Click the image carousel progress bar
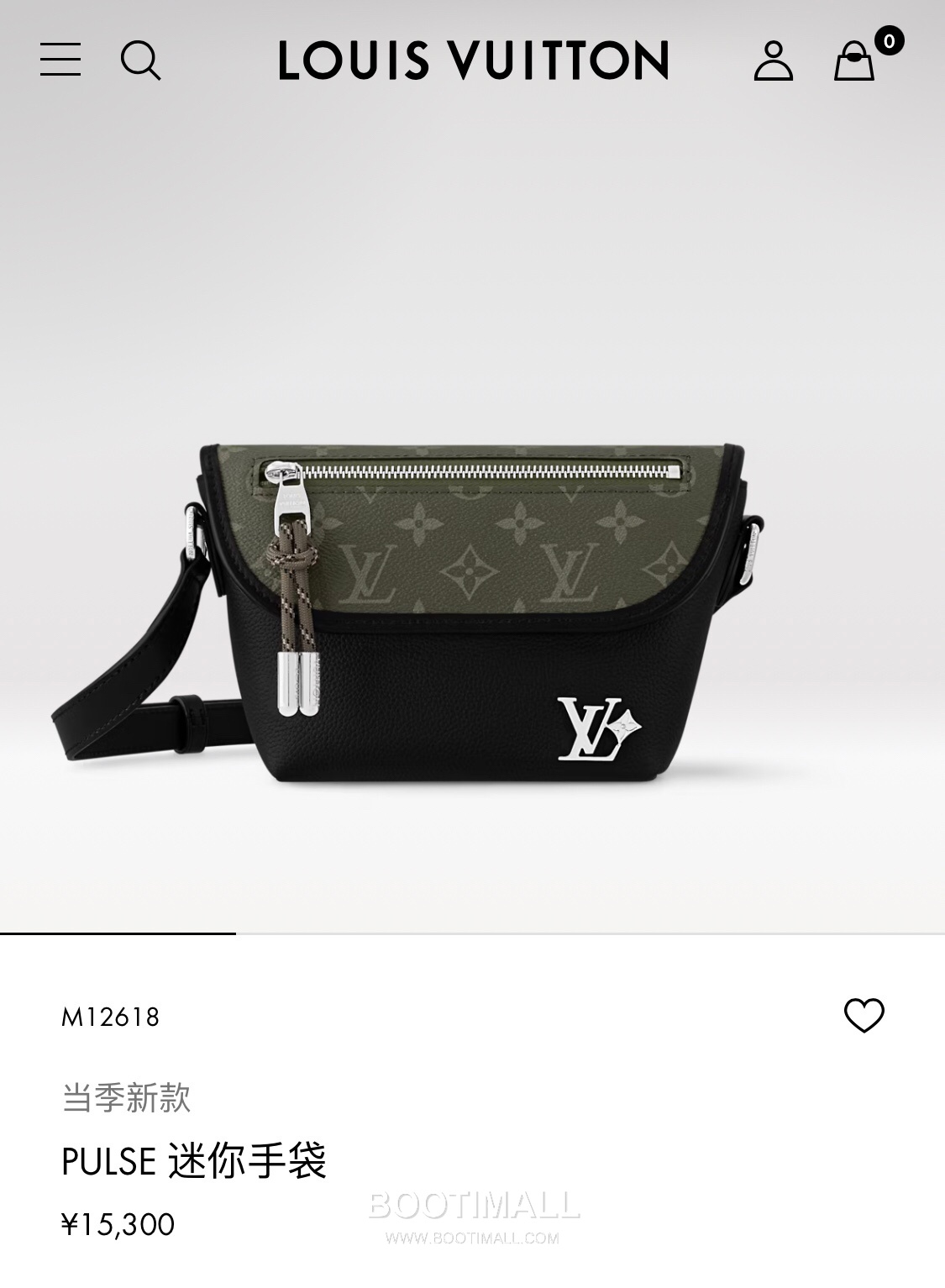The width and height of the screenshot is (945, 1288). [x=119, y=933]
